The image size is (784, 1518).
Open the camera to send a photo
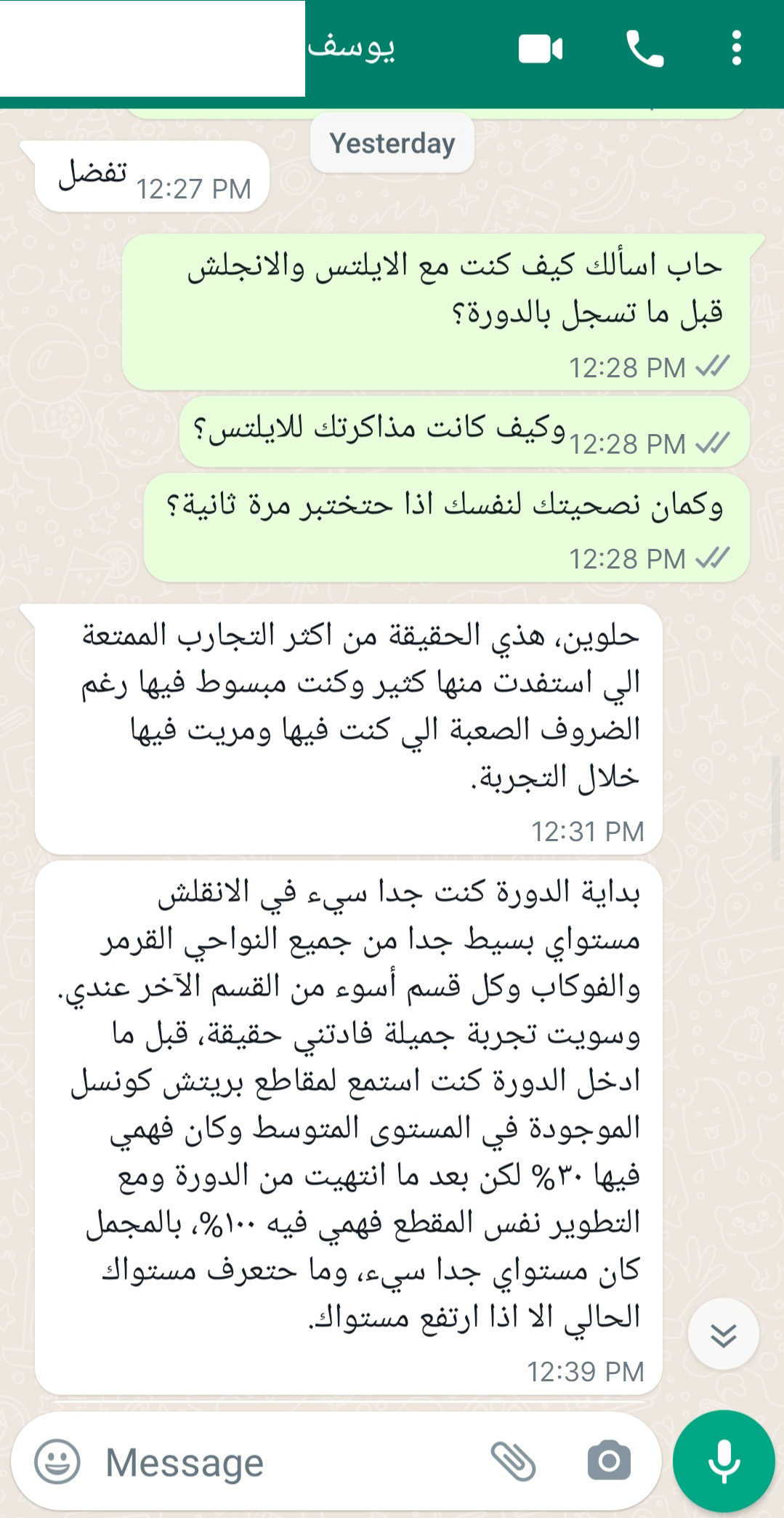pyautogui.click(x=609, y=1461)
